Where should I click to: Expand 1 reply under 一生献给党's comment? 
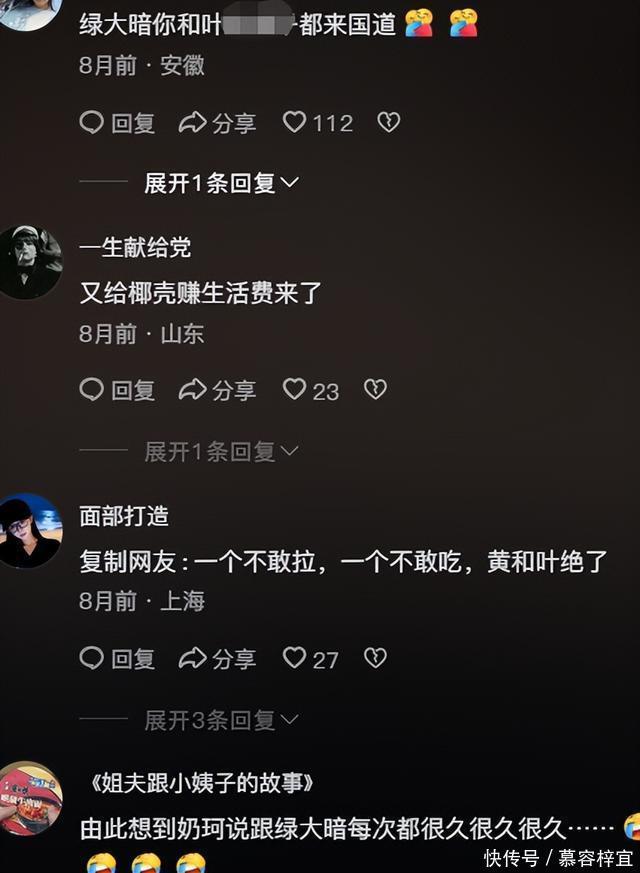point(221,451)
